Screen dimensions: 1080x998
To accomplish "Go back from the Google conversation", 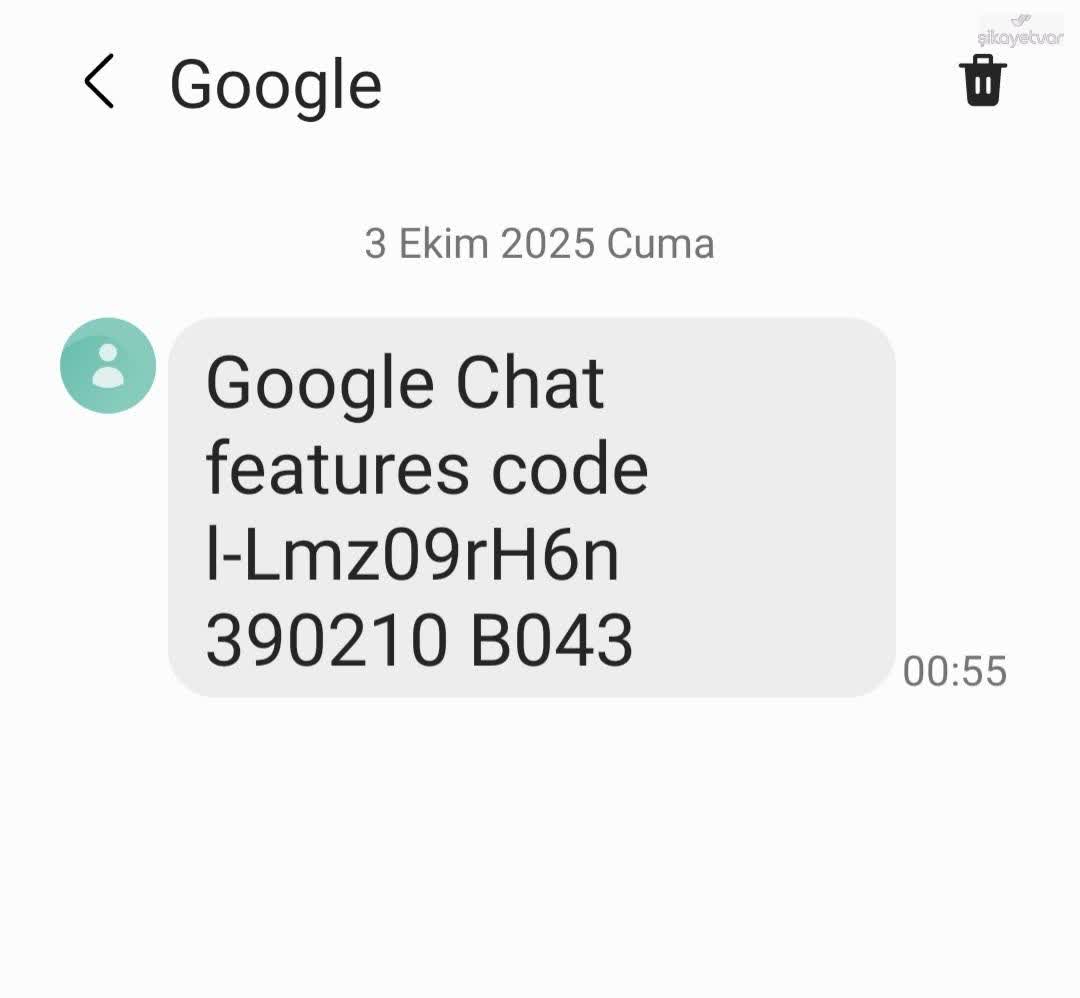I will (99, 82).
